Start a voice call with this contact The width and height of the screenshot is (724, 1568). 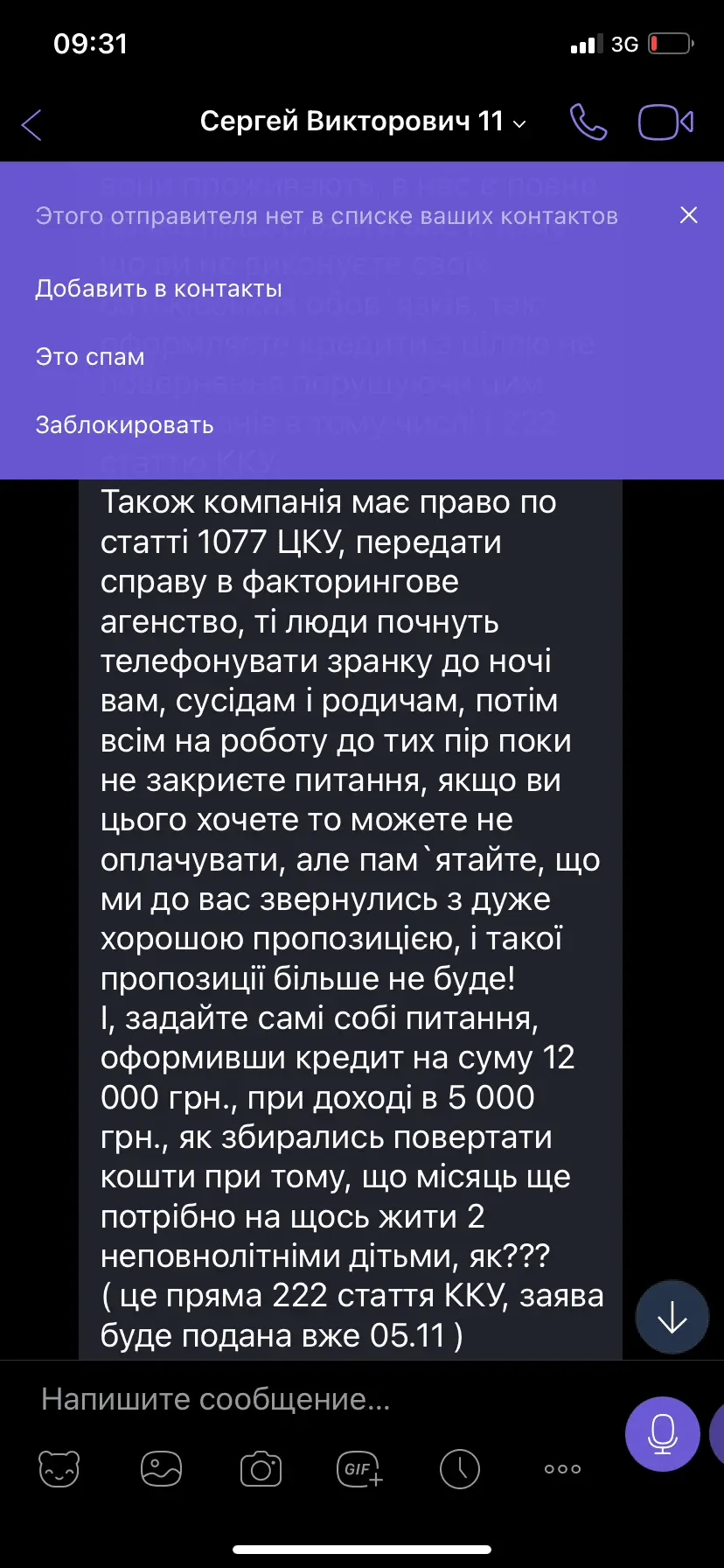pyautogui.click(x=588, y=122)
